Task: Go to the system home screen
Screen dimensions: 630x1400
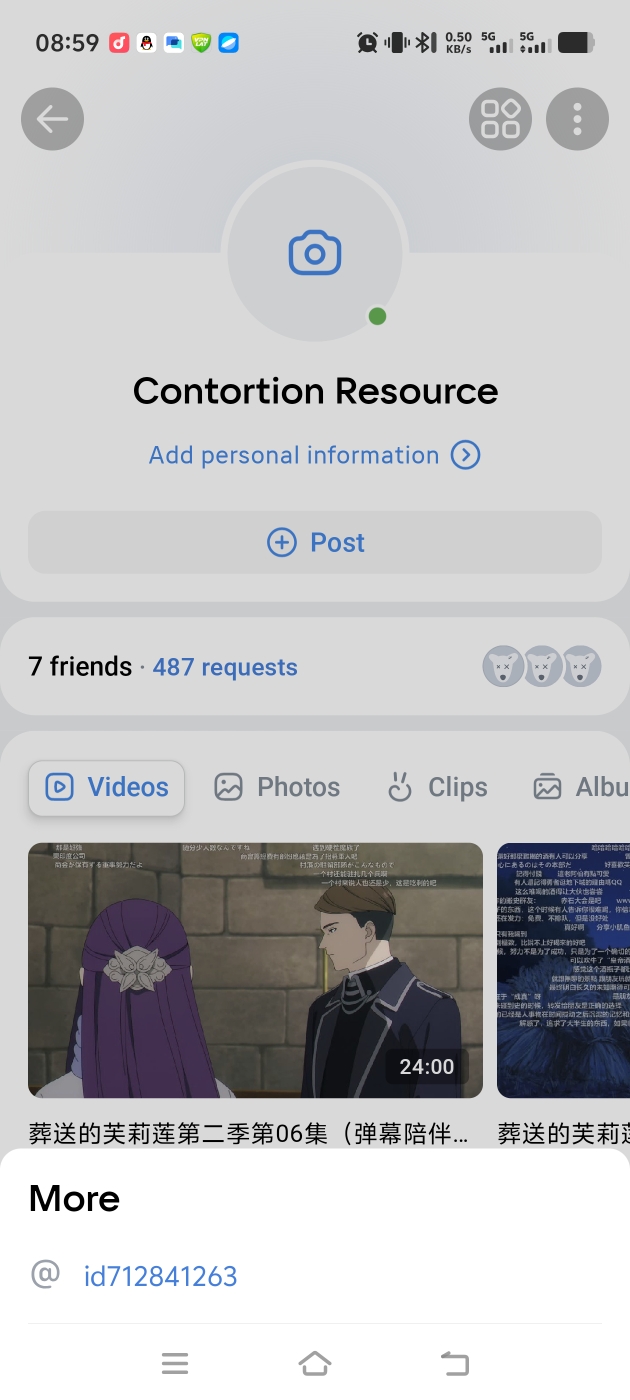Action: point(314,1363)
